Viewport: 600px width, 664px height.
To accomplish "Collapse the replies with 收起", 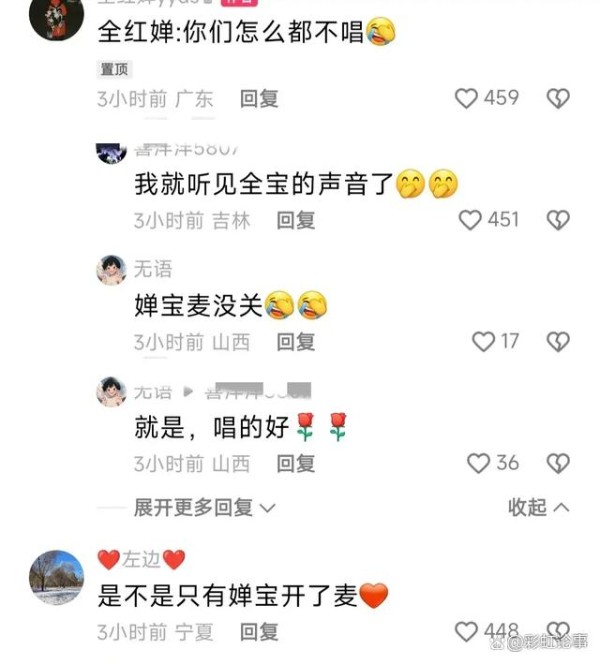I will 538,508.
